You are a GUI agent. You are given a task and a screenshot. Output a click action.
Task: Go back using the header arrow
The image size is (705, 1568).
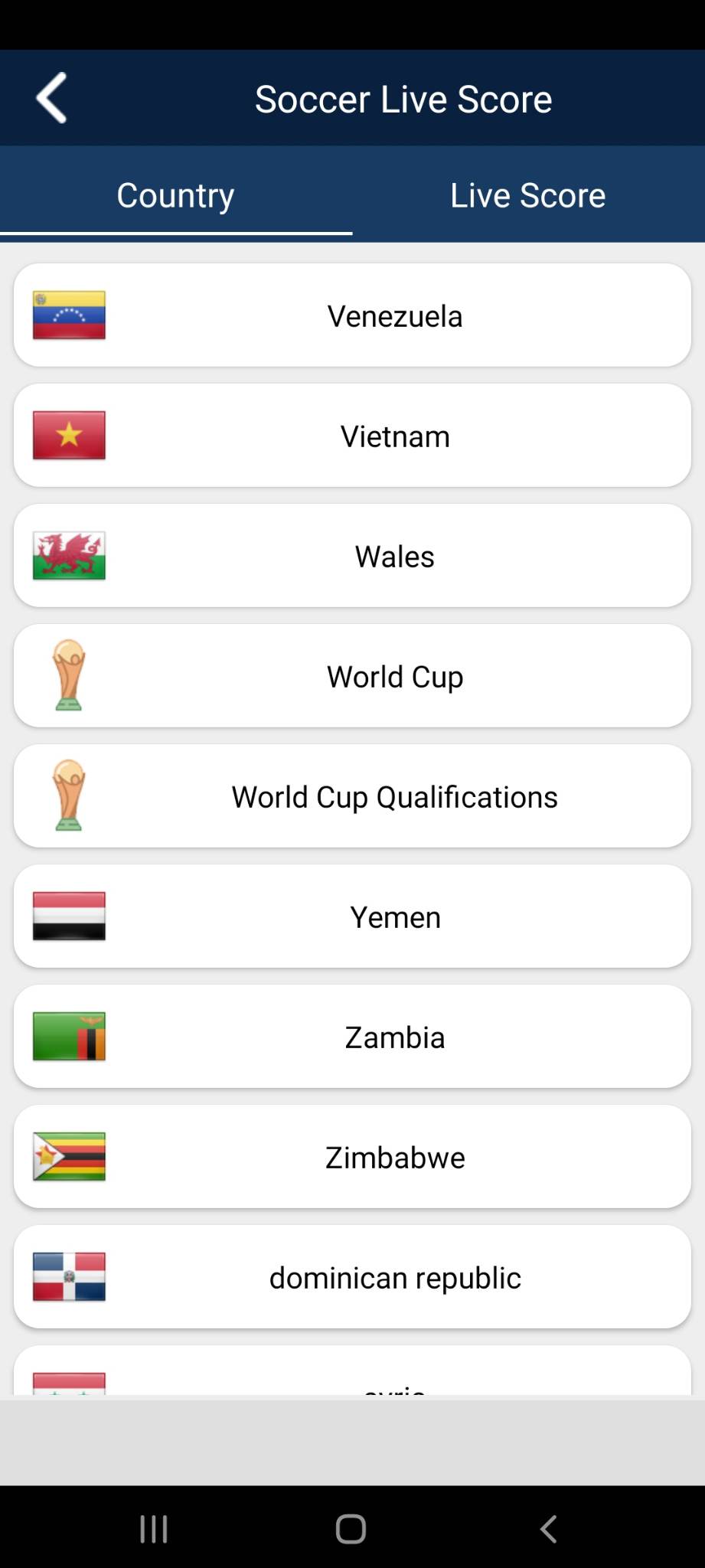click(x=52, y=98)
